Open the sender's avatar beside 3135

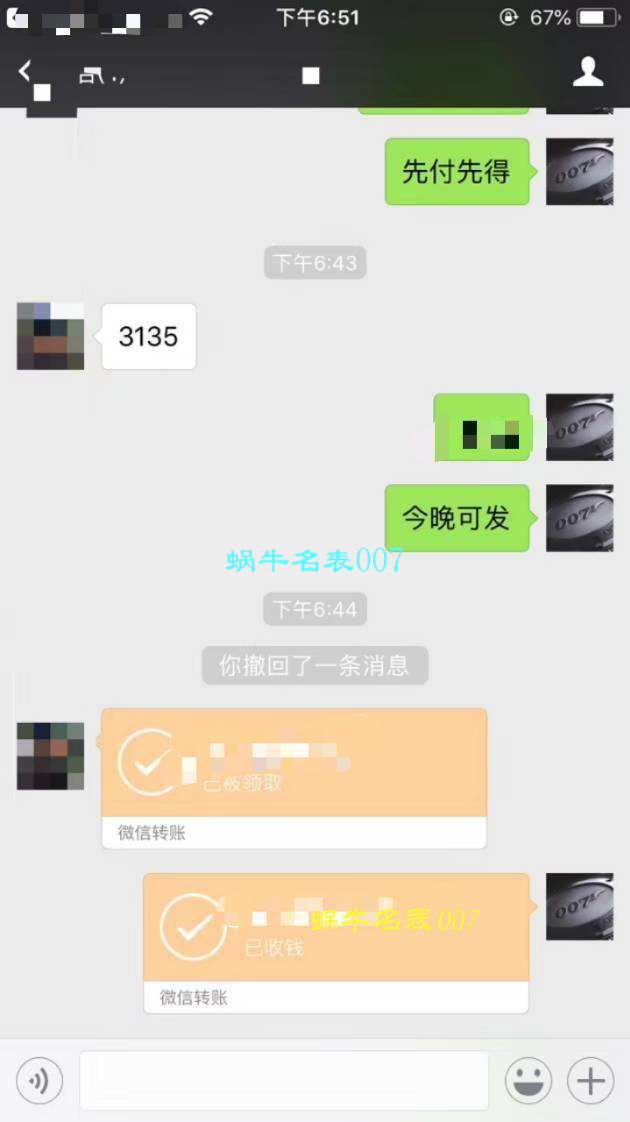[x=51, y=336]
